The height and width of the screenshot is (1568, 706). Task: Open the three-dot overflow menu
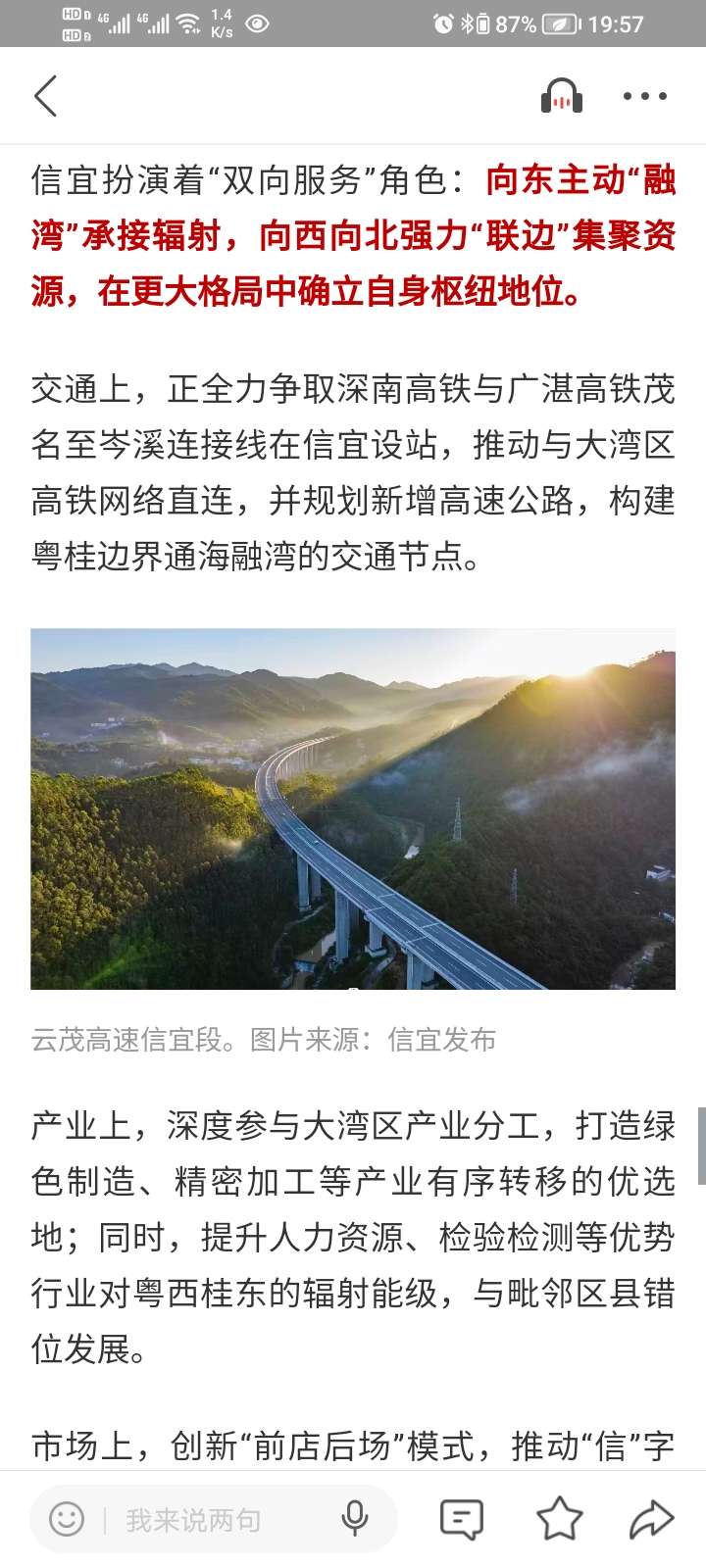tap(645, 96)
